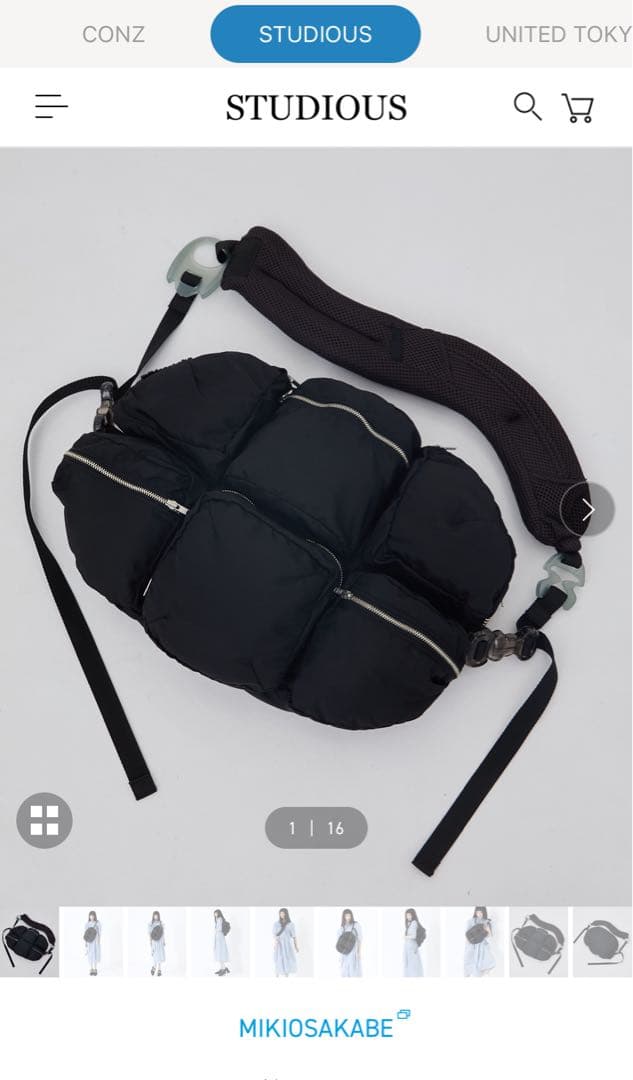Open the image grid view button
Viewport: 633px width, 1080px height.
coord(45,821)
